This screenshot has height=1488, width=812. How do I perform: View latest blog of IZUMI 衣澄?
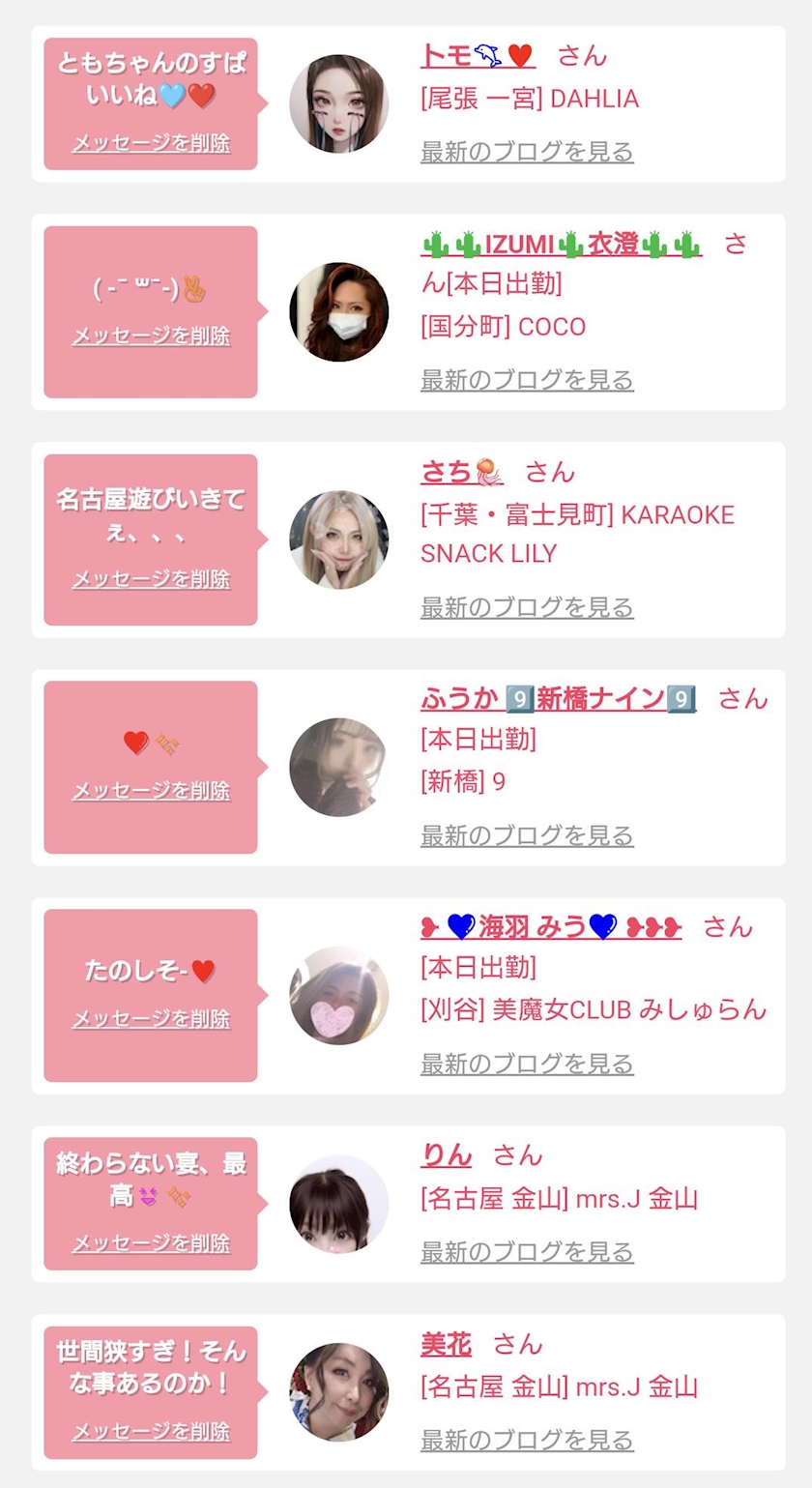click(x=527, y=380)
